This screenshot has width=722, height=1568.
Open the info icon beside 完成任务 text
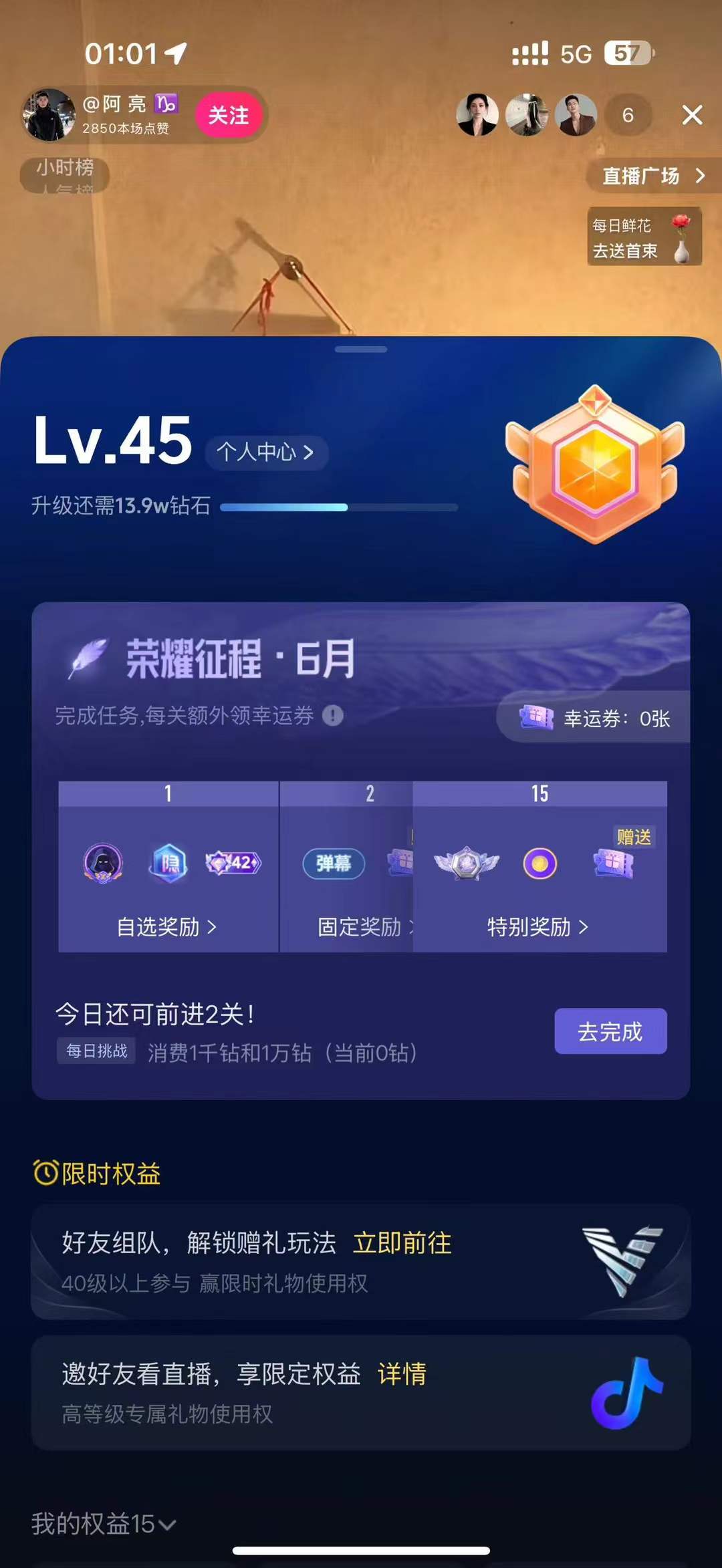(332, 716)
